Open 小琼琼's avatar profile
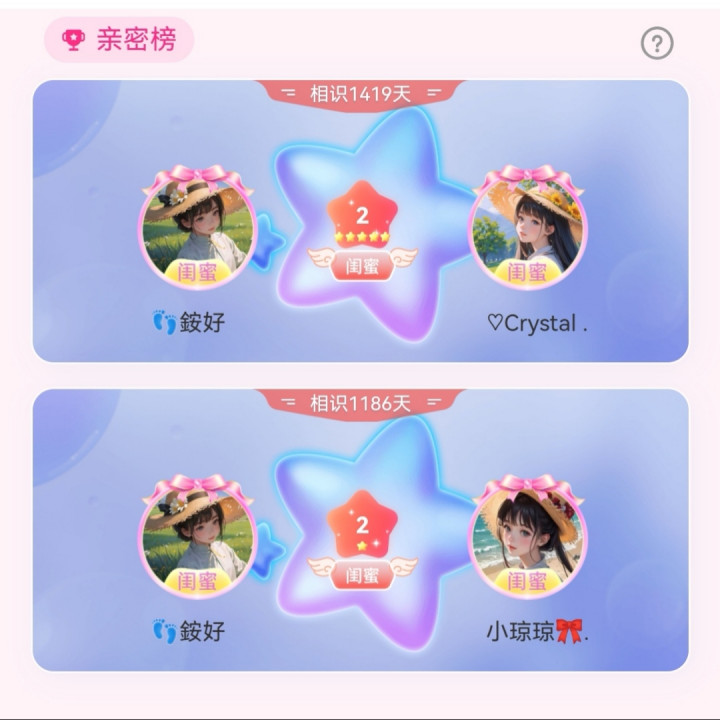The image size is (720, 720). [x=529, y=535]
